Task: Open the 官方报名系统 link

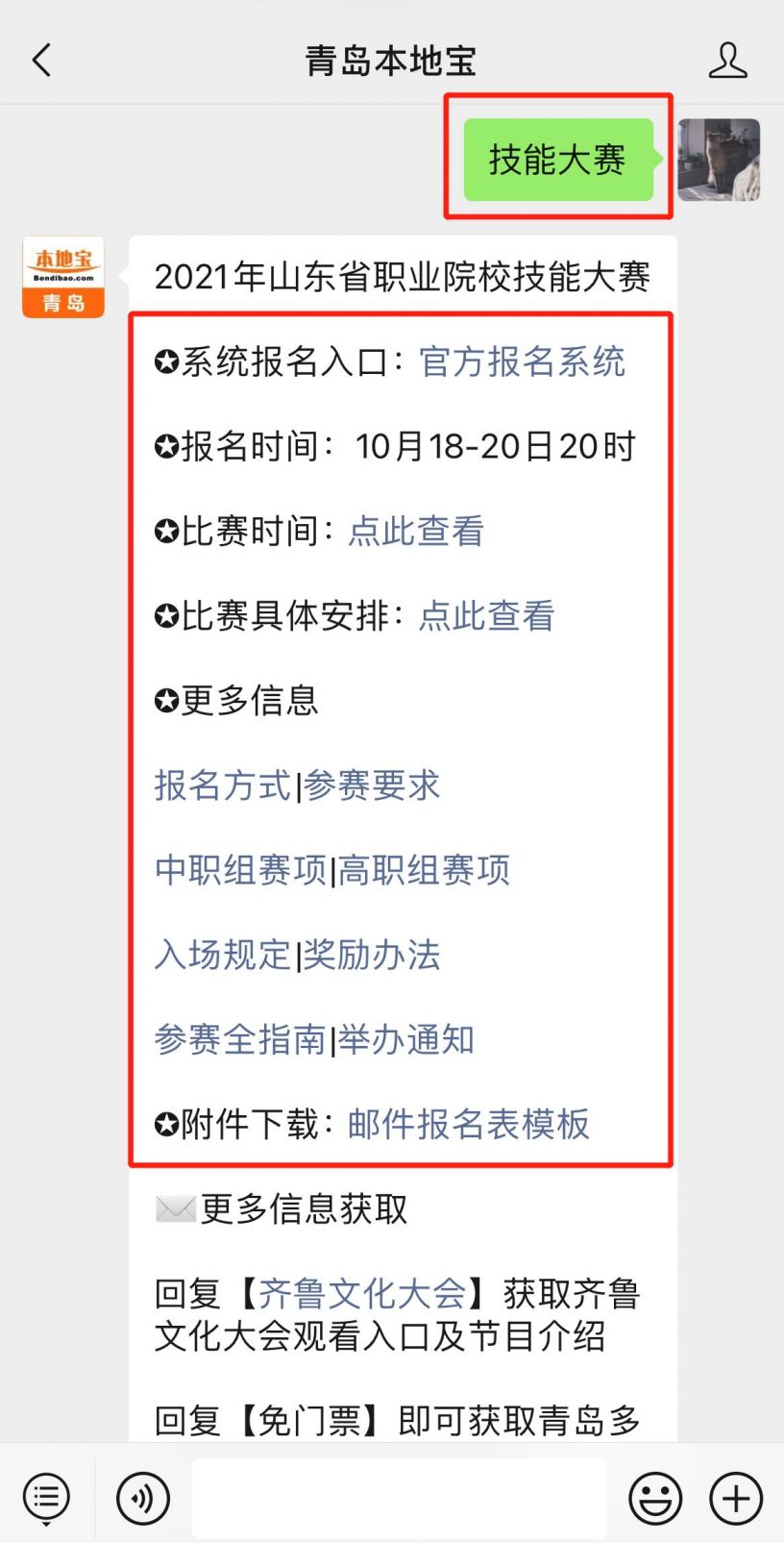Action: point(522,362)
